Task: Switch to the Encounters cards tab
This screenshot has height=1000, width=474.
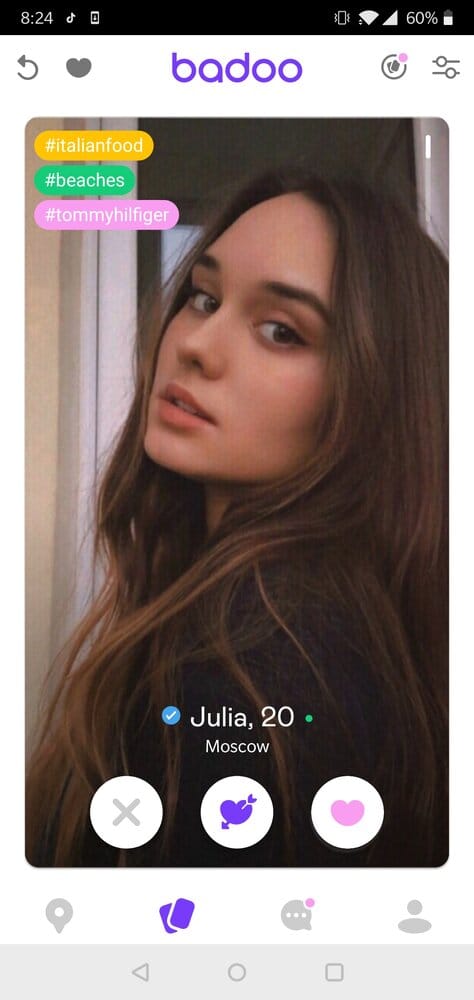Action: pyautogui.click(x=177, y=916)
